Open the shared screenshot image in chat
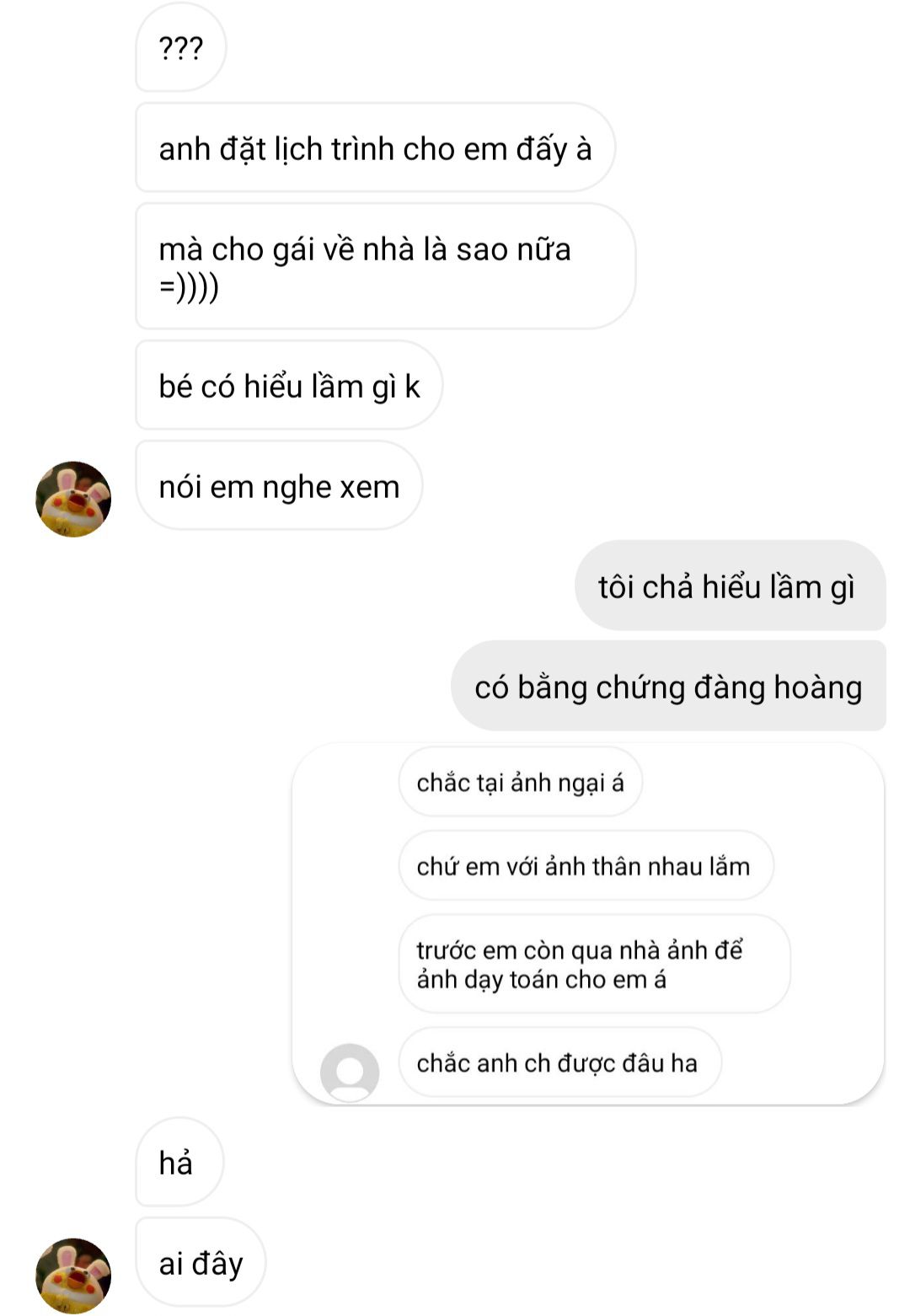Image resolution: width=910 pixels, height=1316 pixels. 587,923
